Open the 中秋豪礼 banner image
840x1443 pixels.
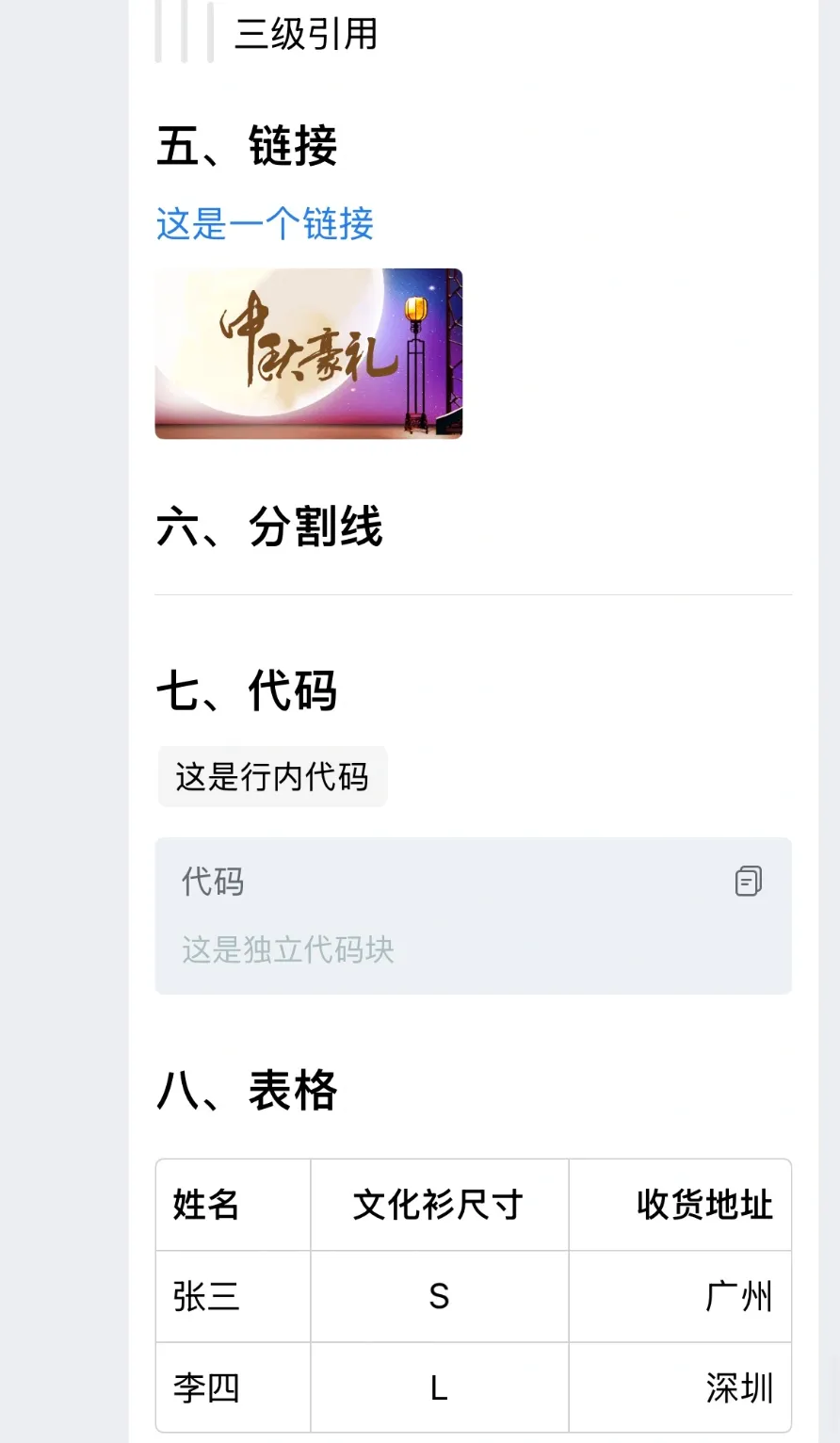(309, 353)
